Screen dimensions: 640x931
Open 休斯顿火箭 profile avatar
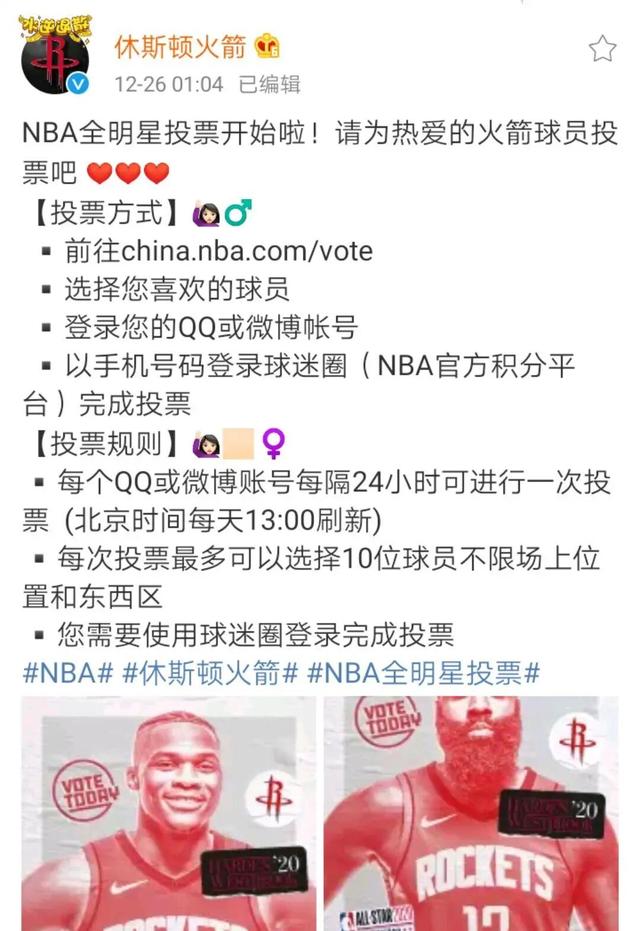point(55,59)
